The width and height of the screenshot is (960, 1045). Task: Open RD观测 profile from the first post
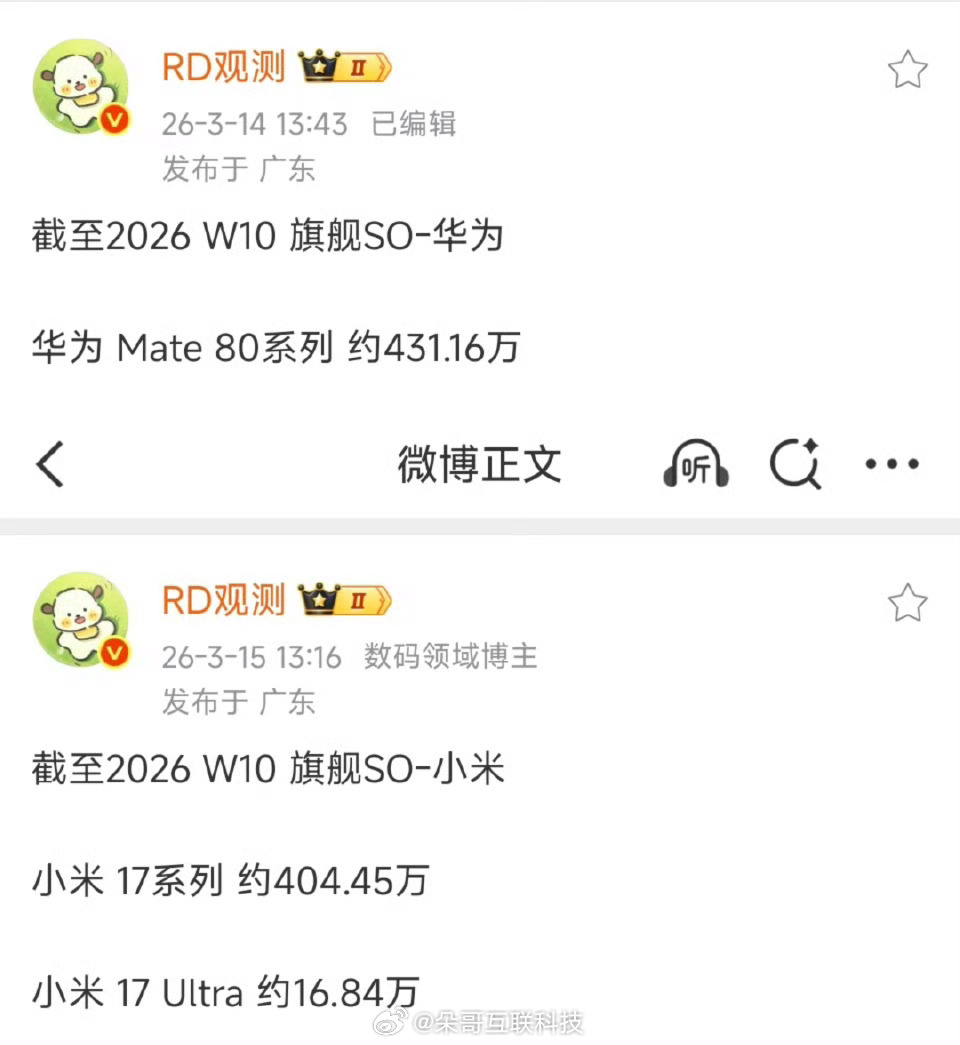coord(222,68)
